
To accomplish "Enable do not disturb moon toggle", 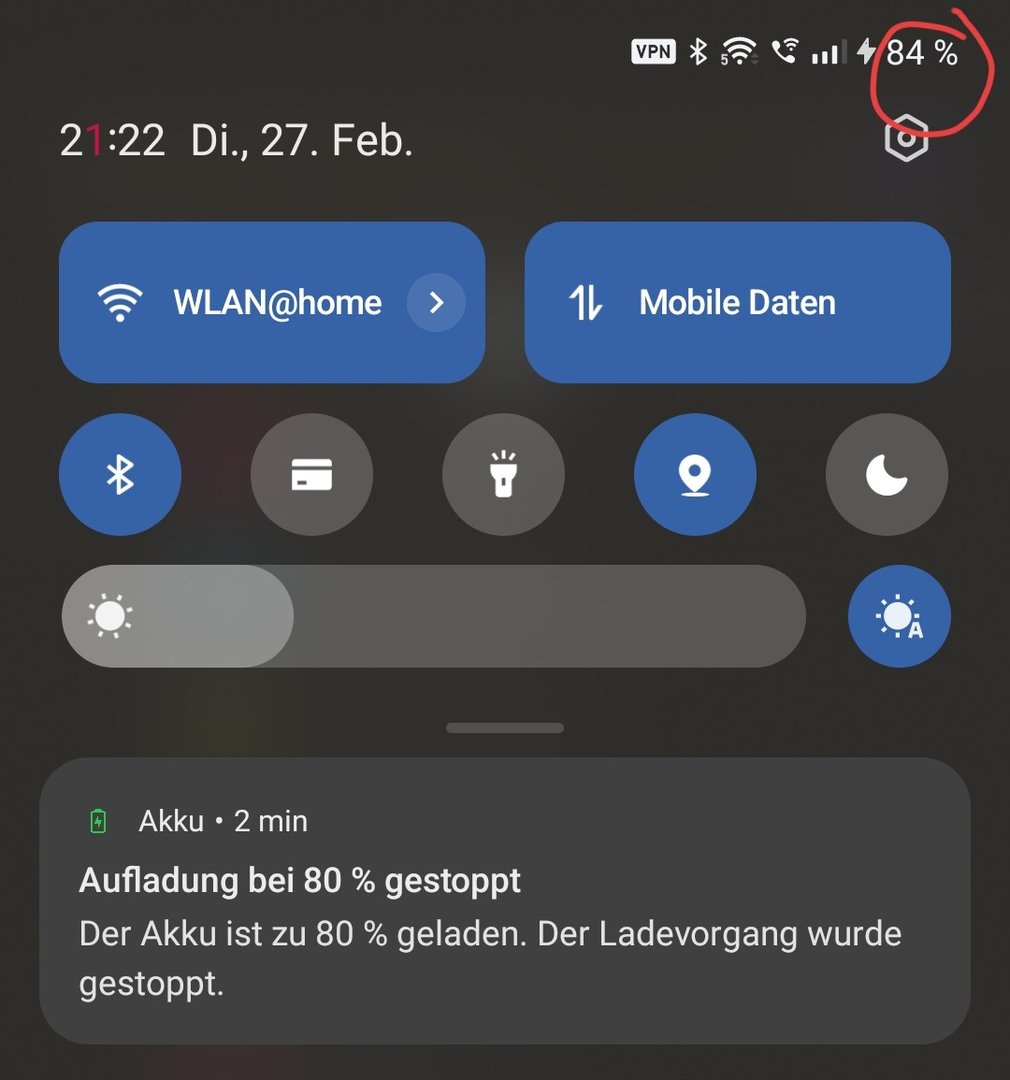I will point(886,475).
